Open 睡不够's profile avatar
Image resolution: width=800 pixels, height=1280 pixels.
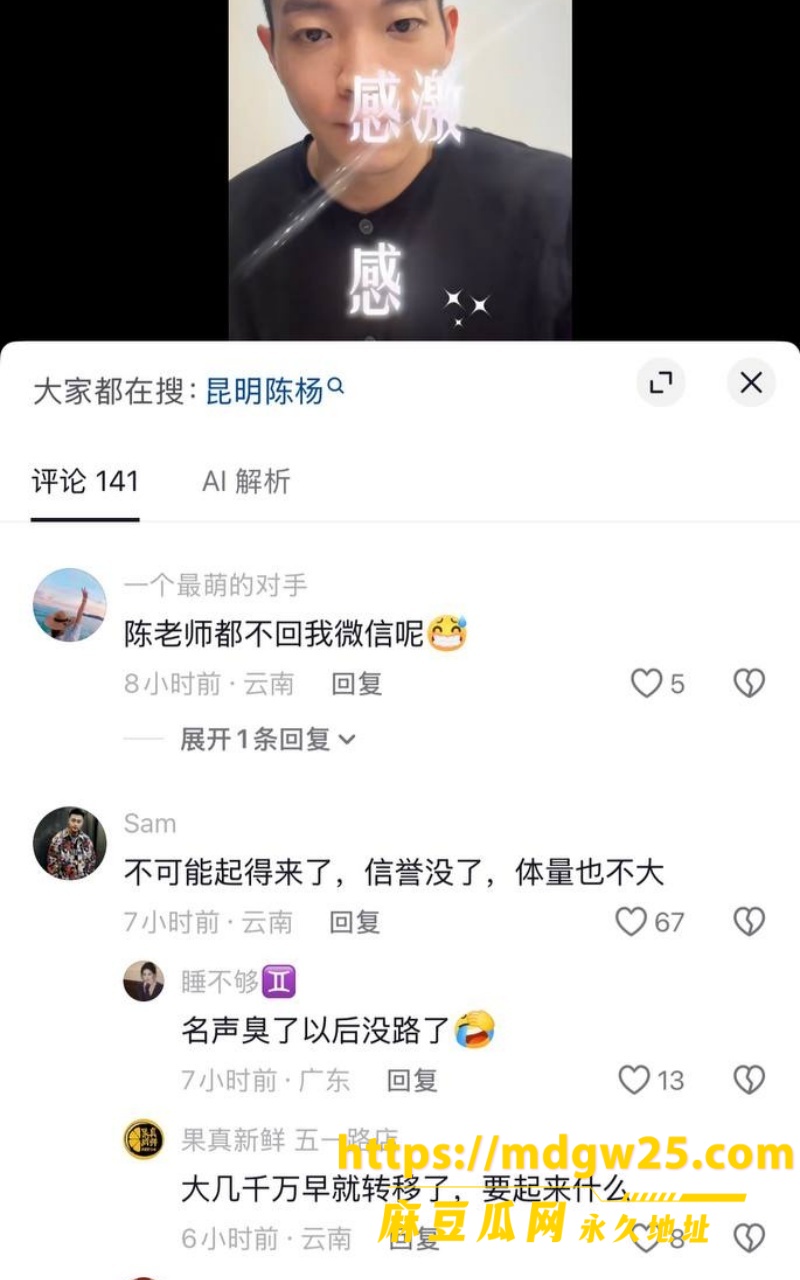point(144,981)
